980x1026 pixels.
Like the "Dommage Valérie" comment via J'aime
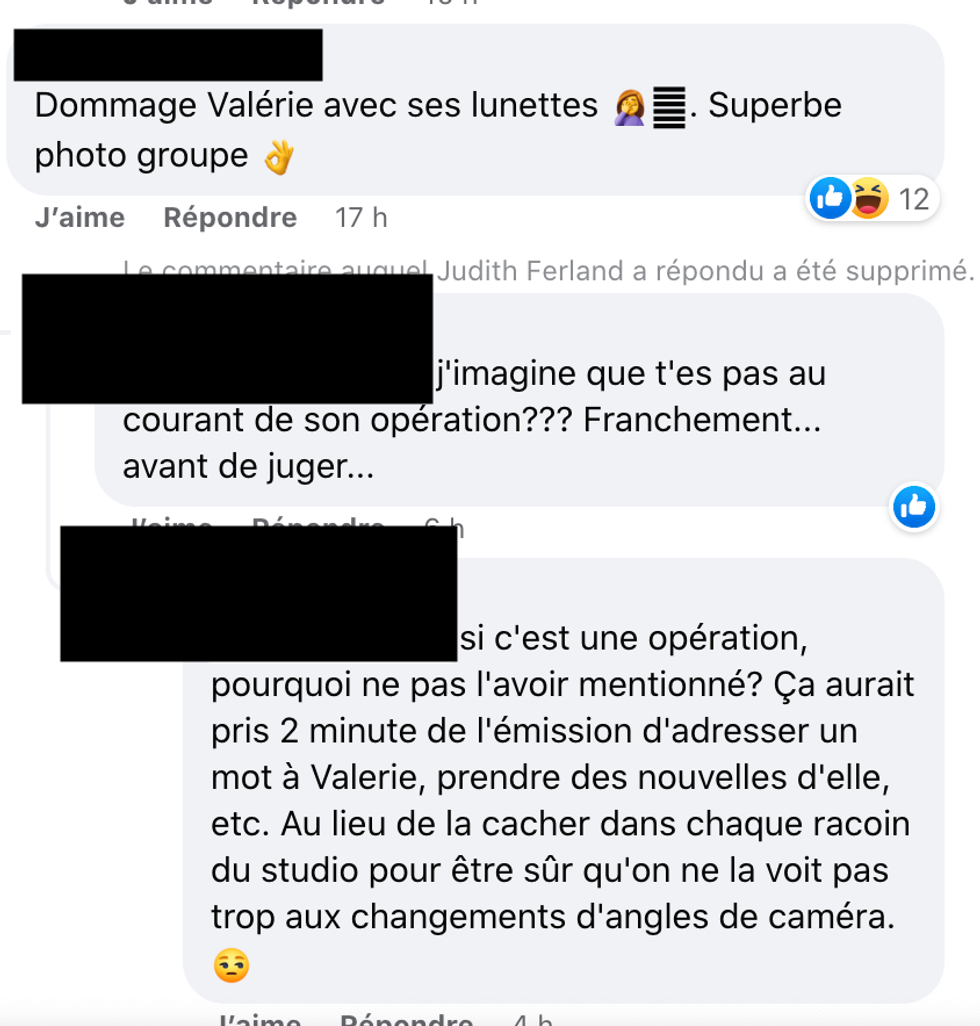[x=79, y=218]
